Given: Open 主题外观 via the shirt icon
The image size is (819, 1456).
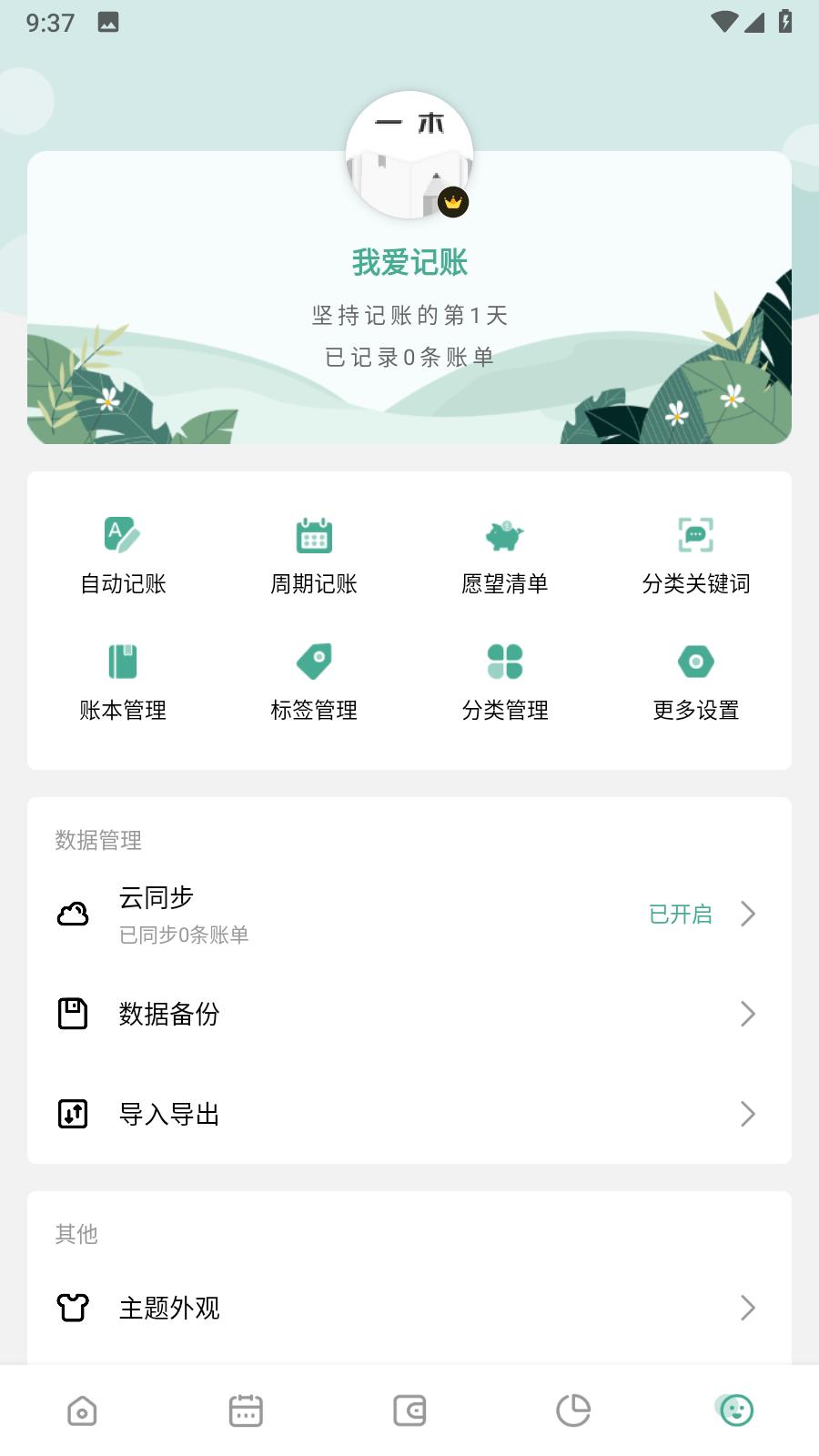Looking at the screenshot, I should pos(74,1308).
